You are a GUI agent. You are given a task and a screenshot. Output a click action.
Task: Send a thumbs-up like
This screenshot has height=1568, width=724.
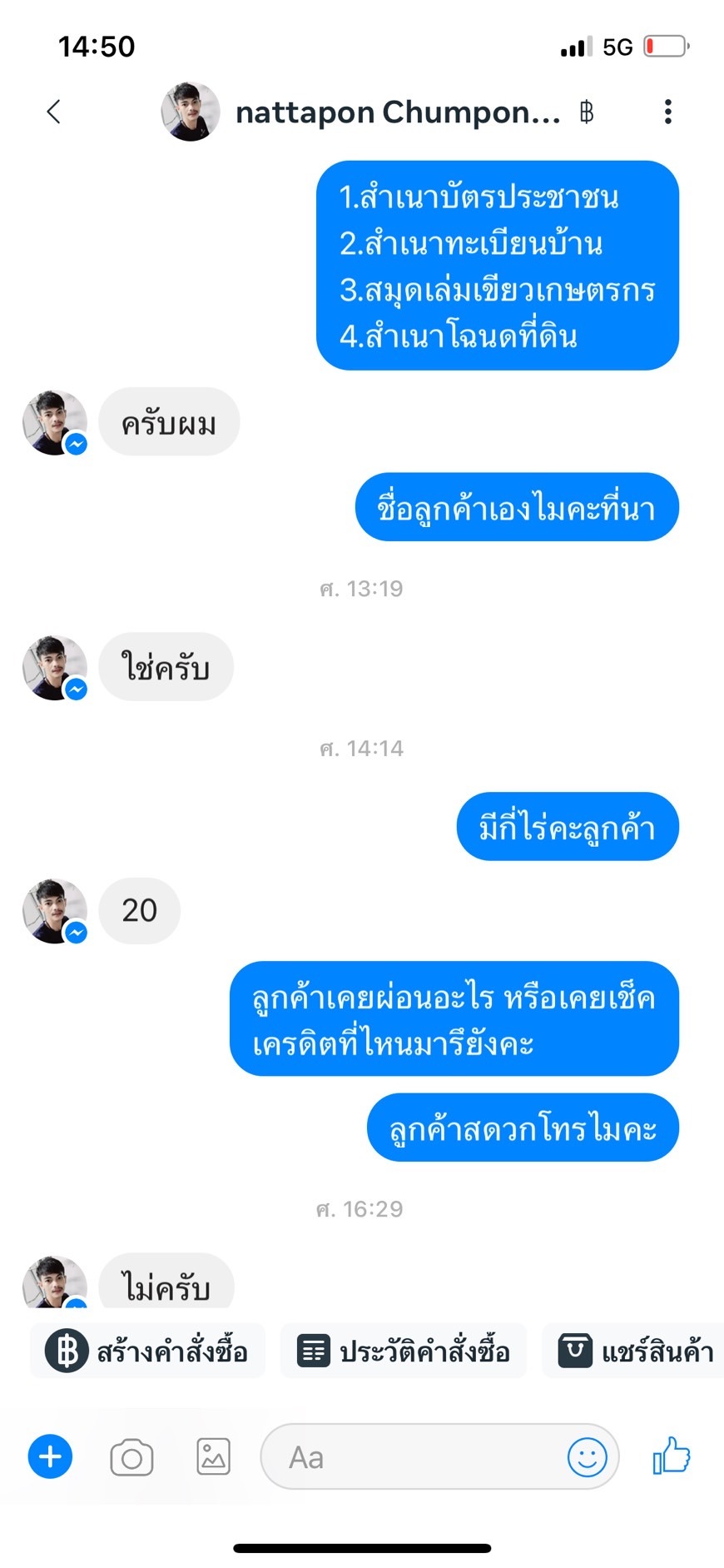point(672,1456)
